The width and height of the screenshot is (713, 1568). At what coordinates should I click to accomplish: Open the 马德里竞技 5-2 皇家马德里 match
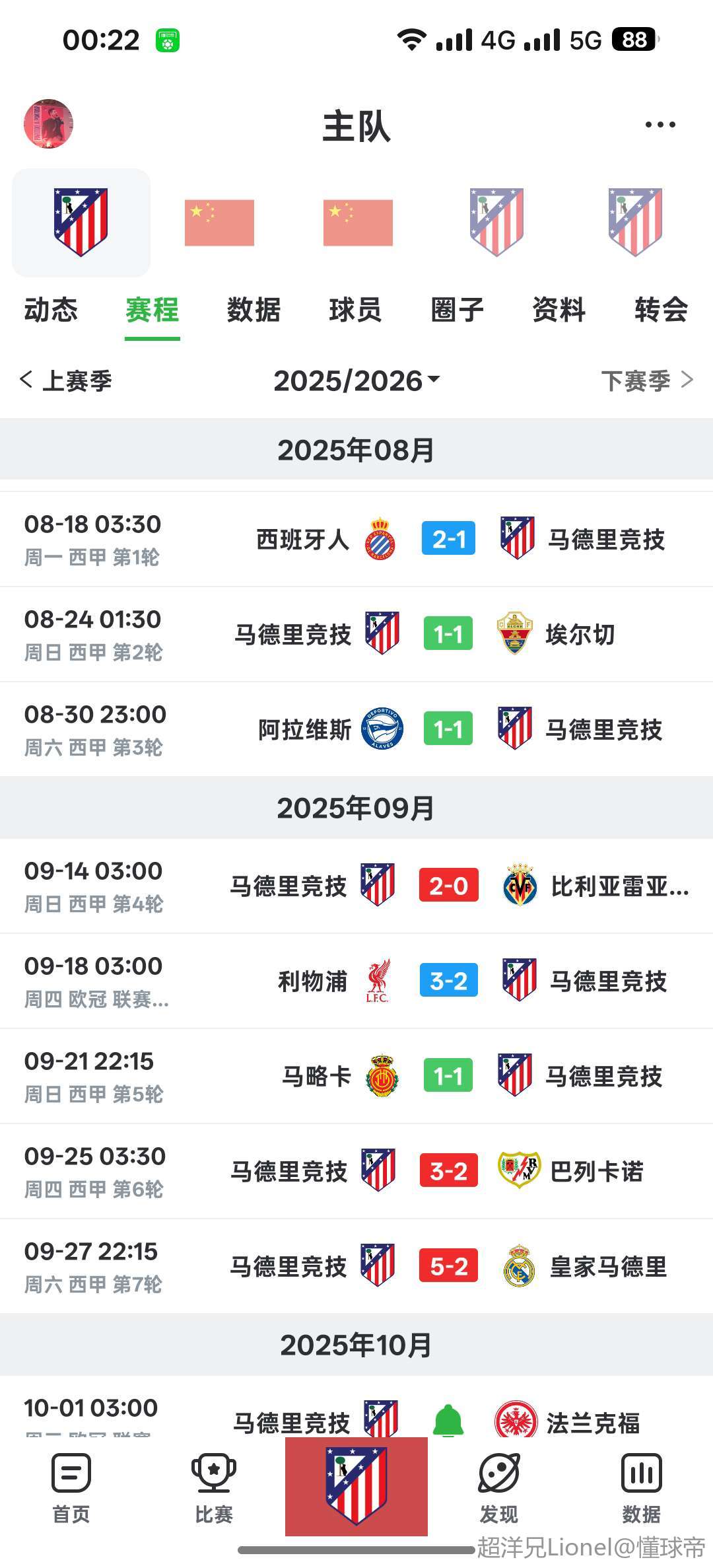tap(356, 1266)
